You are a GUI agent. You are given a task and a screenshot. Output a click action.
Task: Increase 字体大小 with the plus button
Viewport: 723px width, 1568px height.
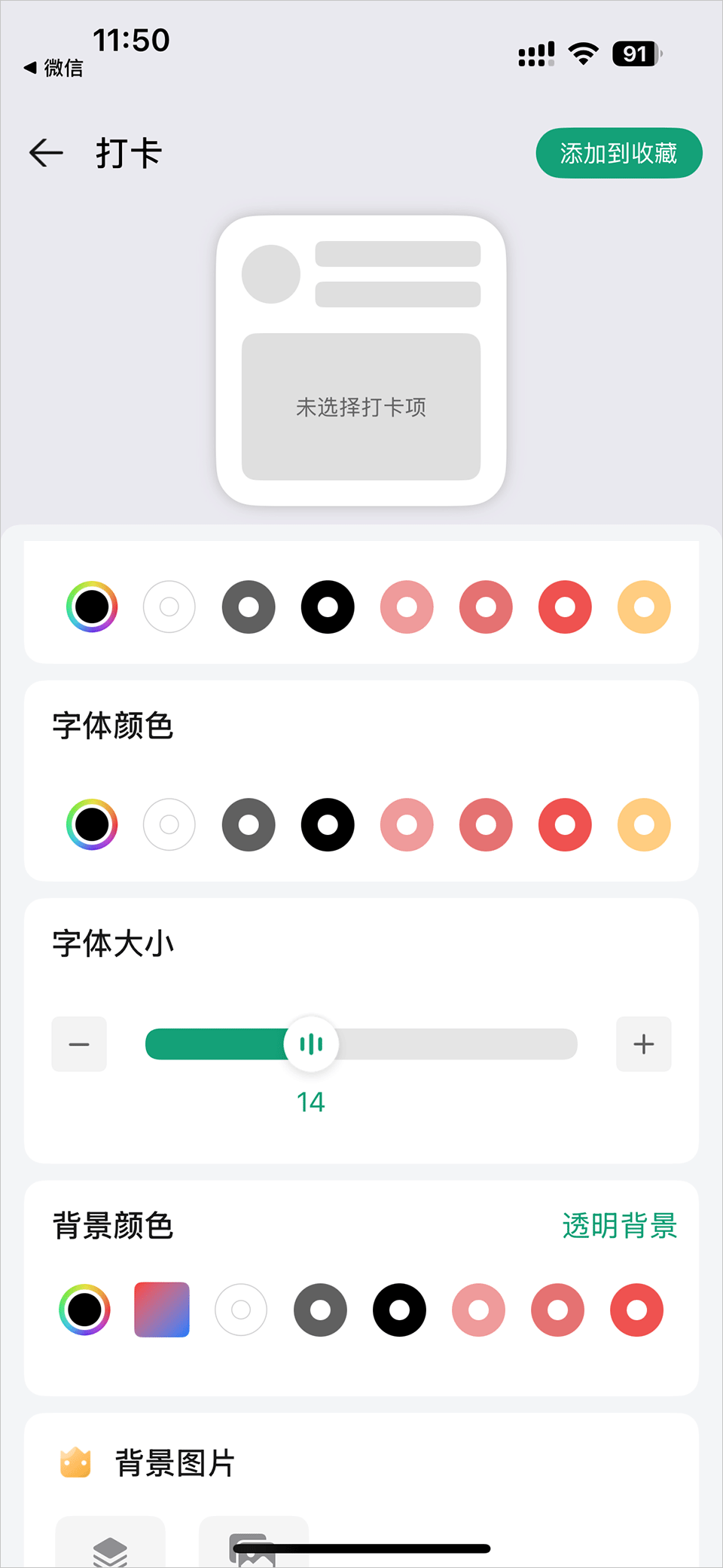[643, 1044]
